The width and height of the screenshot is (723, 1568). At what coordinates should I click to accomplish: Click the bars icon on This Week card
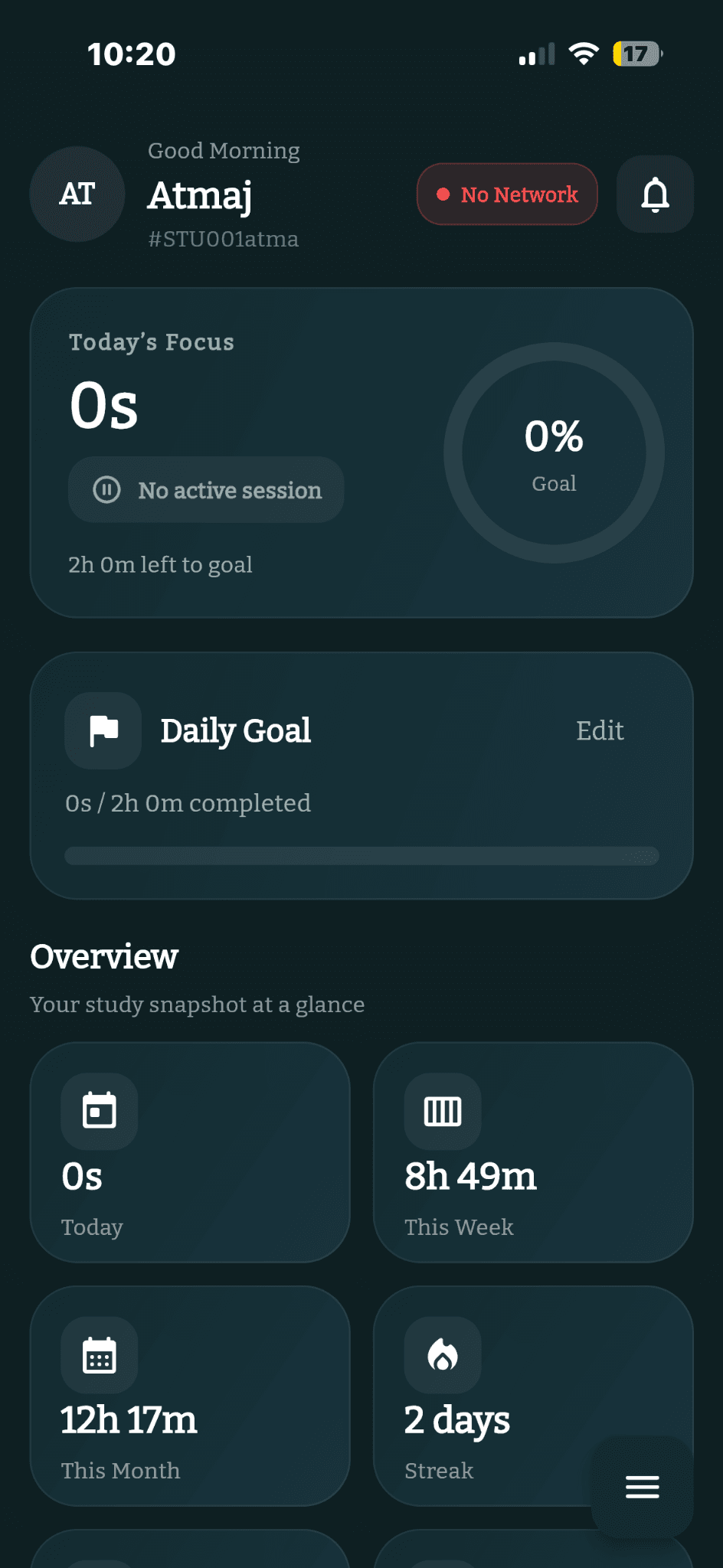pos(441,1112)
